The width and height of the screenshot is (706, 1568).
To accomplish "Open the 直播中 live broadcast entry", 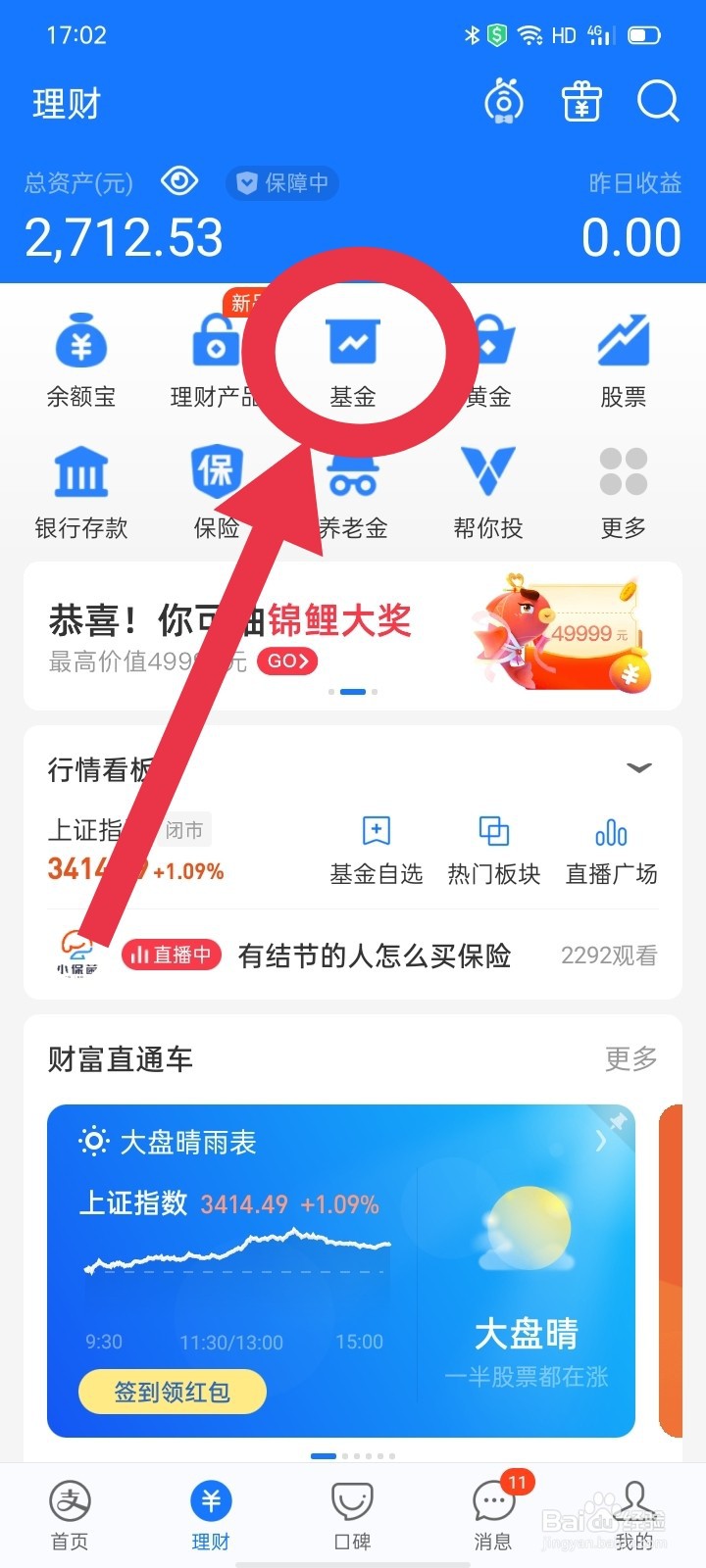I will [x=171, y=954].
